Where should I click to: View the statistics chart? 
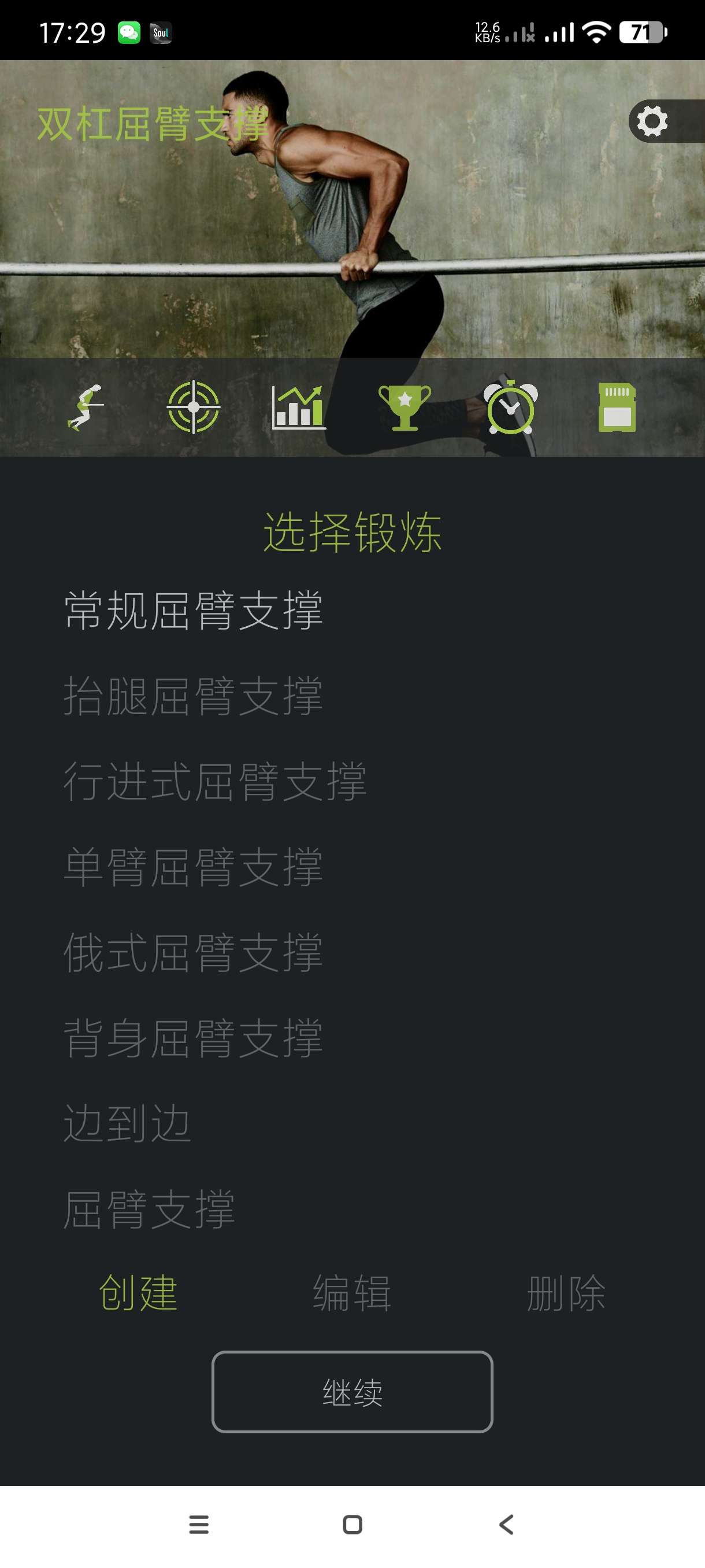click(298, 407)
